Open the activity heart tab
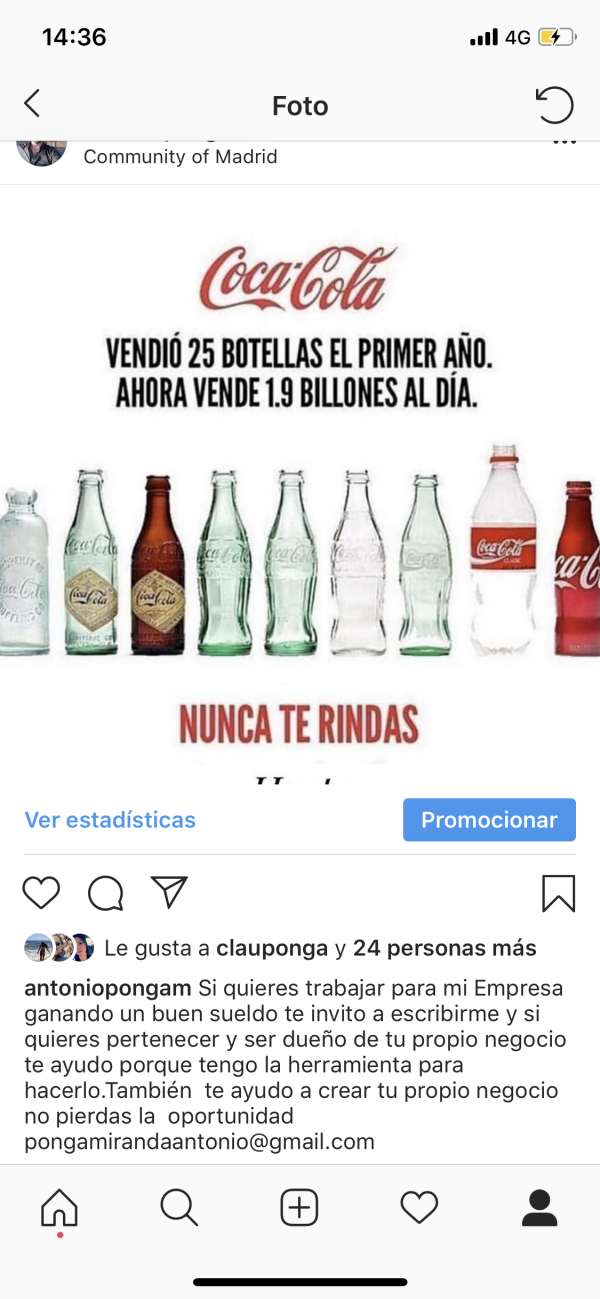 (419, 1208)
